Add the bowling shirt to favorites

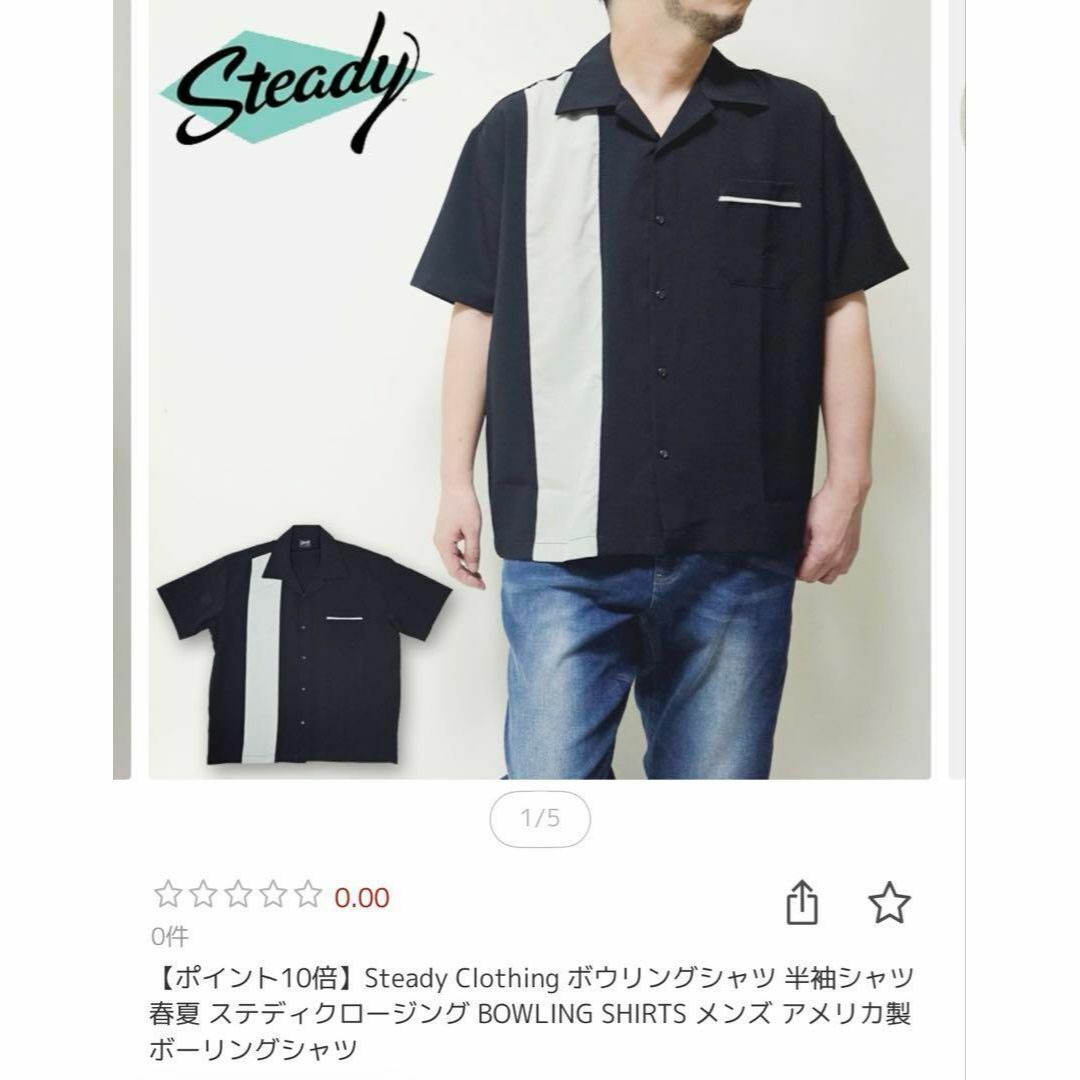tap(889, 903)
